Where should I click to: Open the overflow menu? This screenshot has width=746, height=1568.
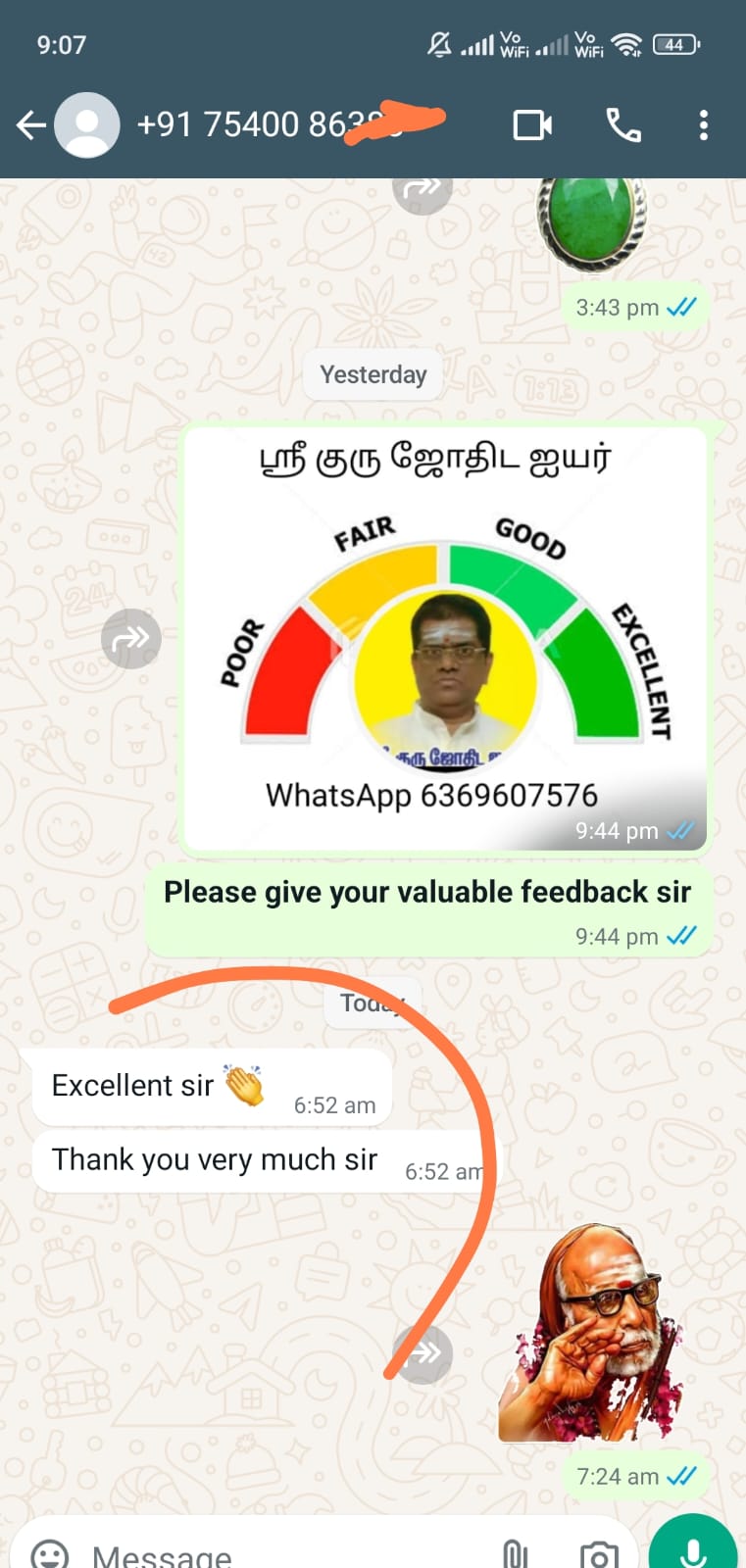point(704,125)
